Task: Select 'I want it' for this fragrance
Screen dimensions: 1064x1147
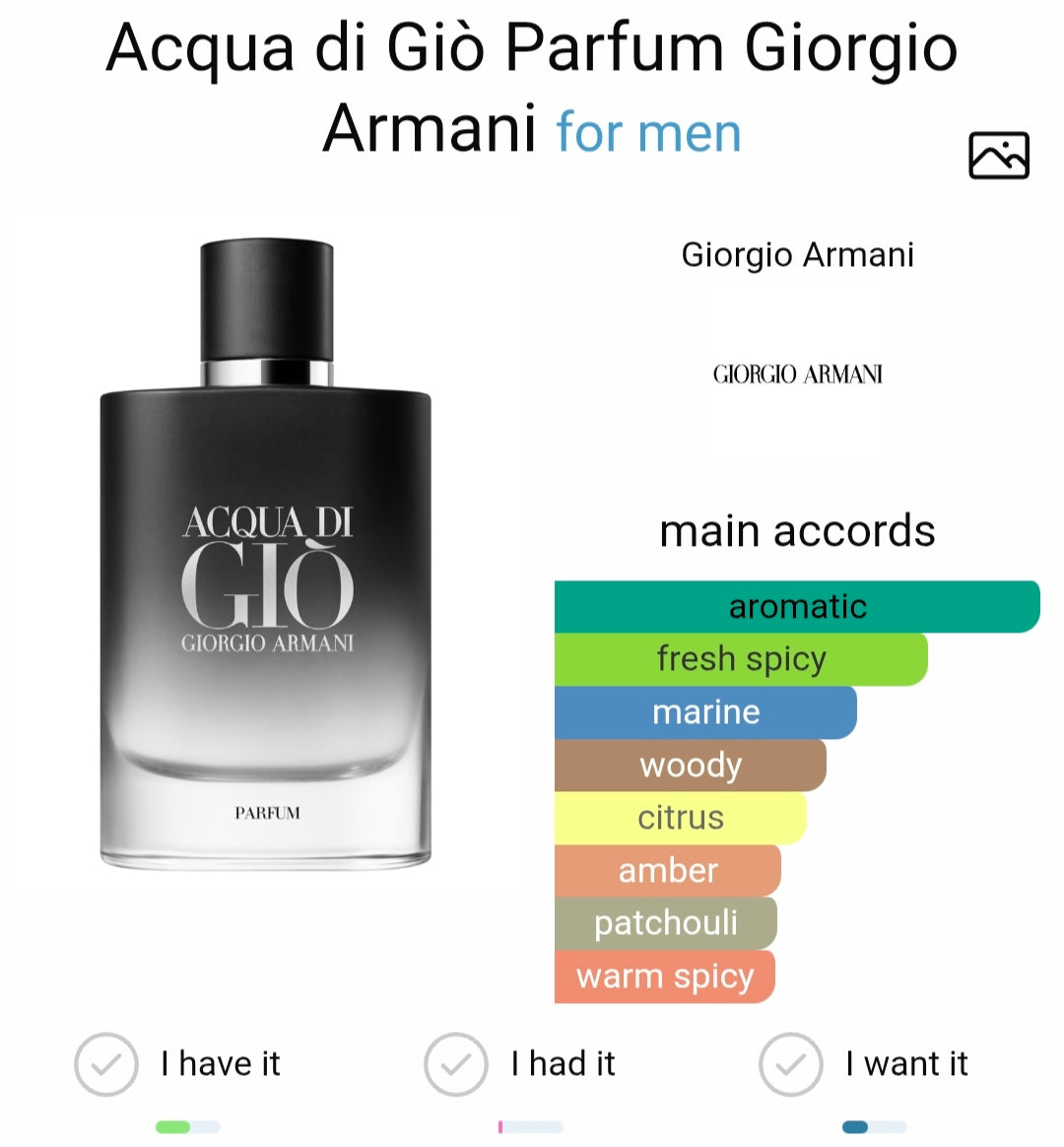Action: pos(790,1064)
